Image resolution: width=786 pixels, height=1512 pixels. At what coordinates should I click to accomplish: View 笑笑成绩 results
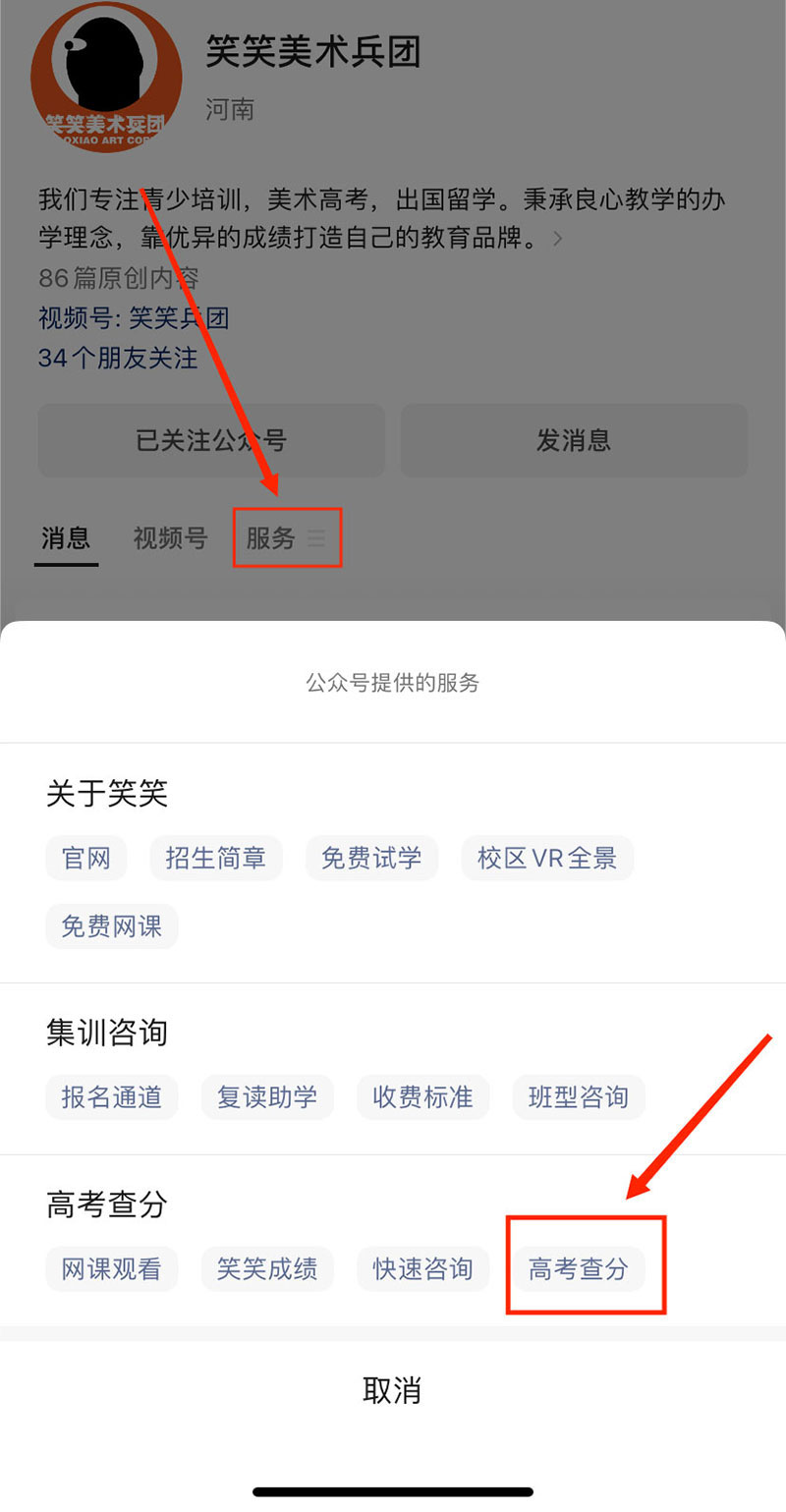pos(267,1268)
